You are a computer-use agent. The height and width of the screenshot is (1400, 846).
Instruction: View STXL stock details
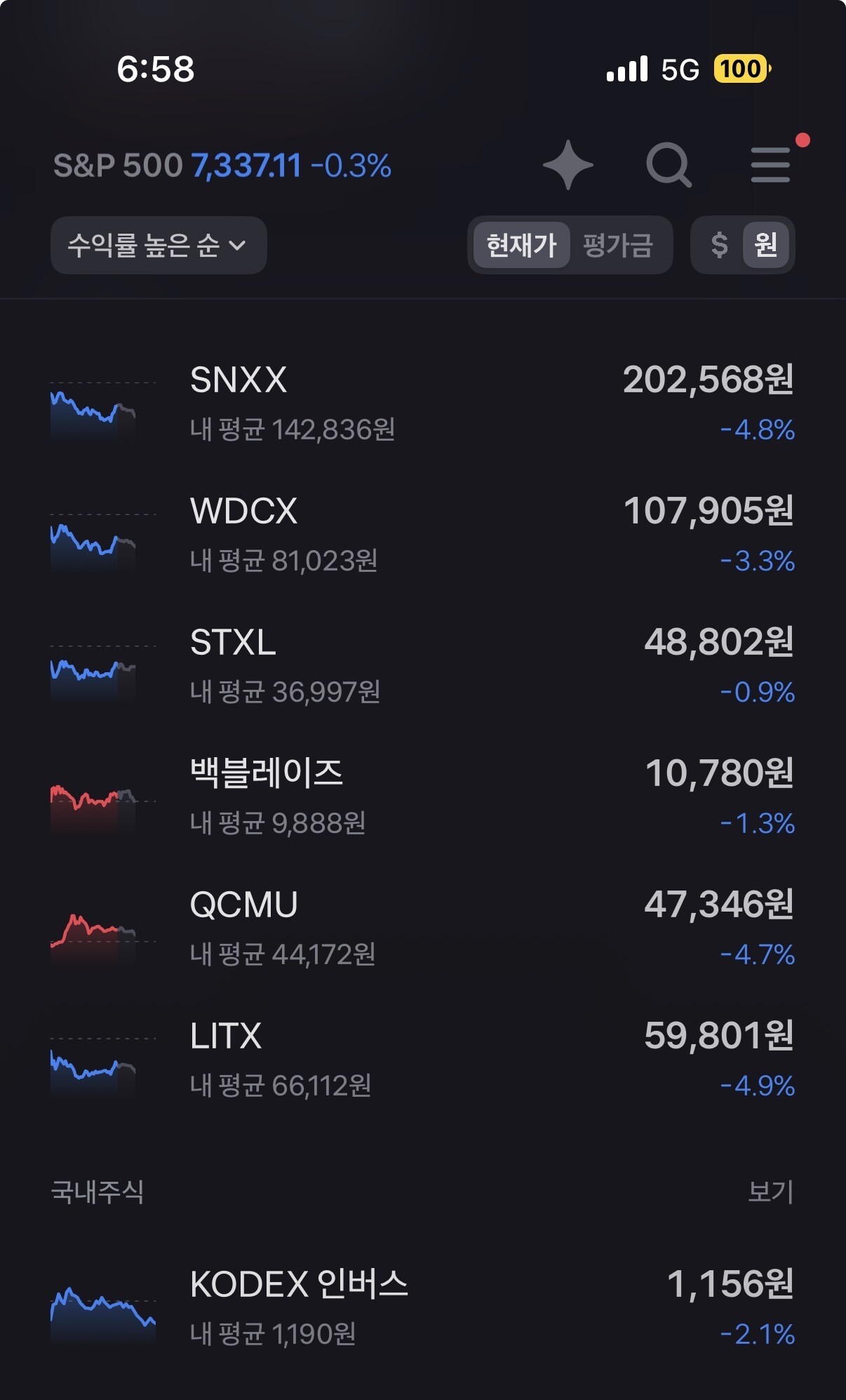(x=423, y=667)
